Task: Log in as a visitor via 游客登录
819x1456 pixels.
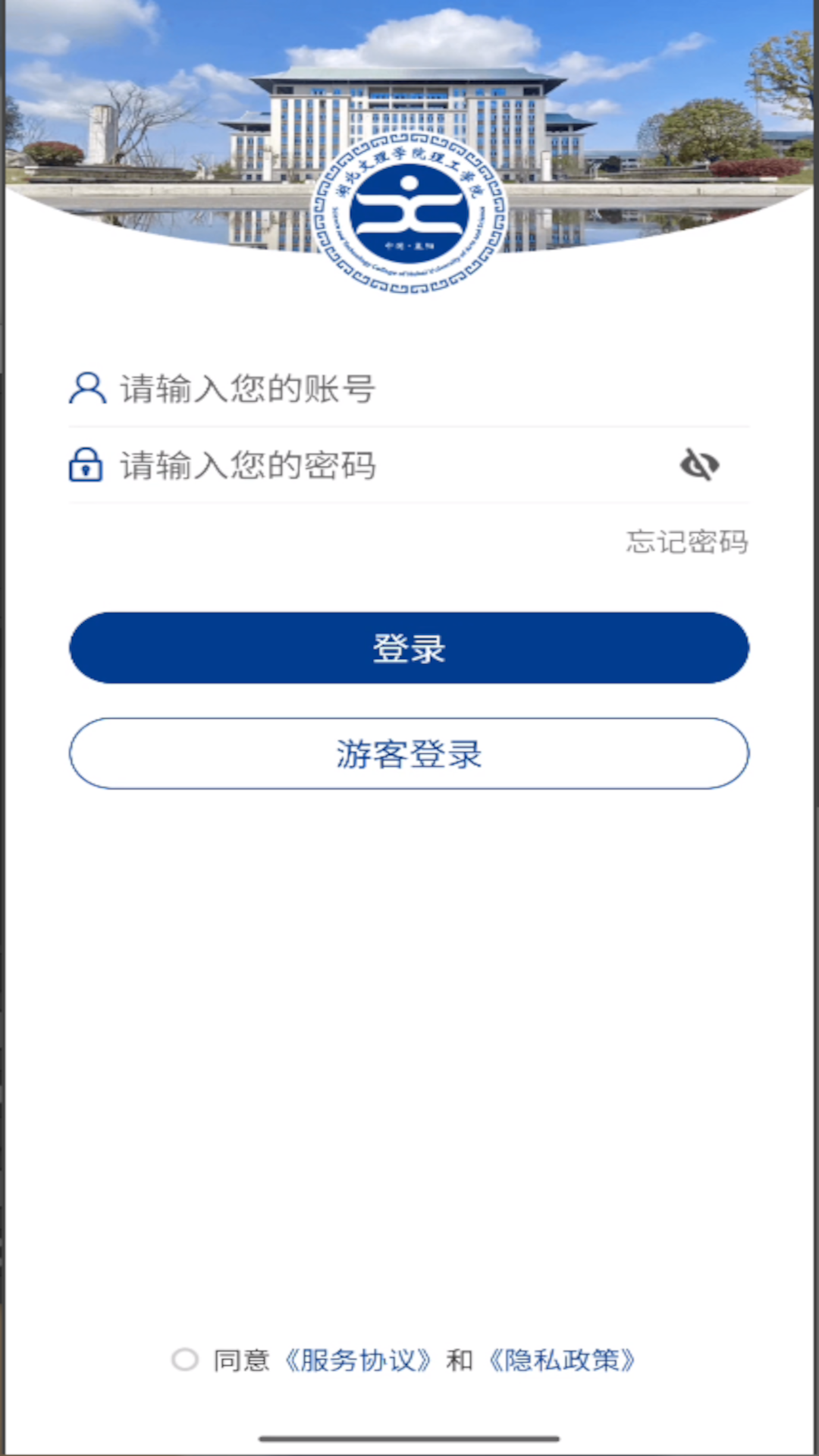Action: coord(409,754)
